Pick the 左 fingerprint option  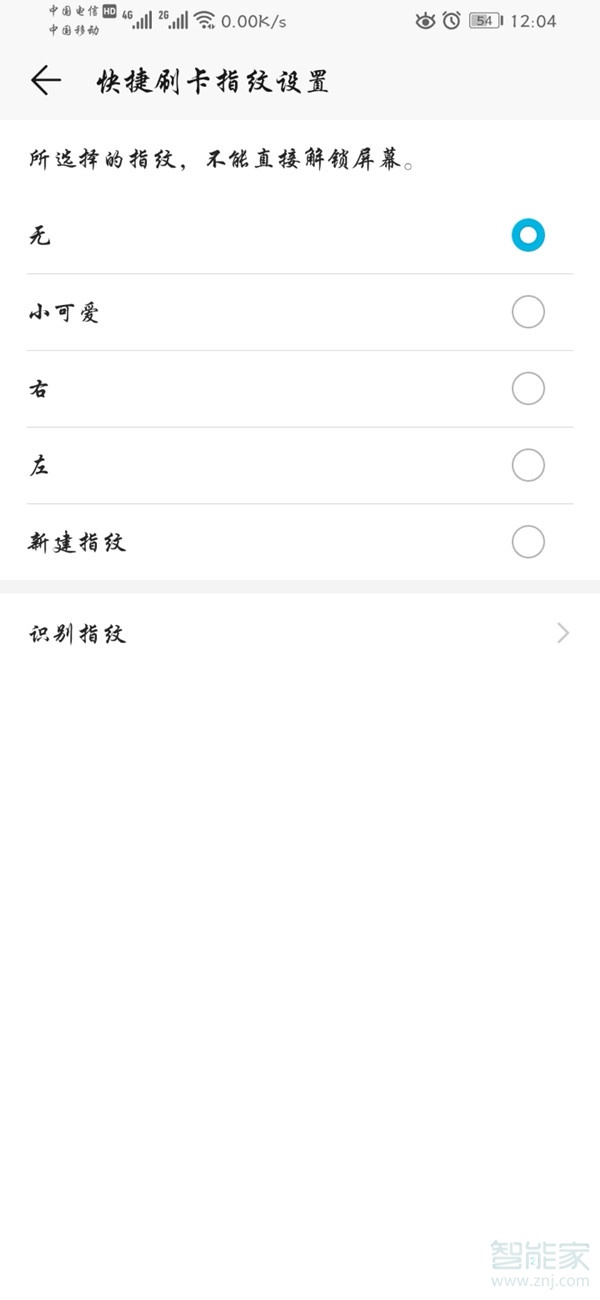point(300,466)
